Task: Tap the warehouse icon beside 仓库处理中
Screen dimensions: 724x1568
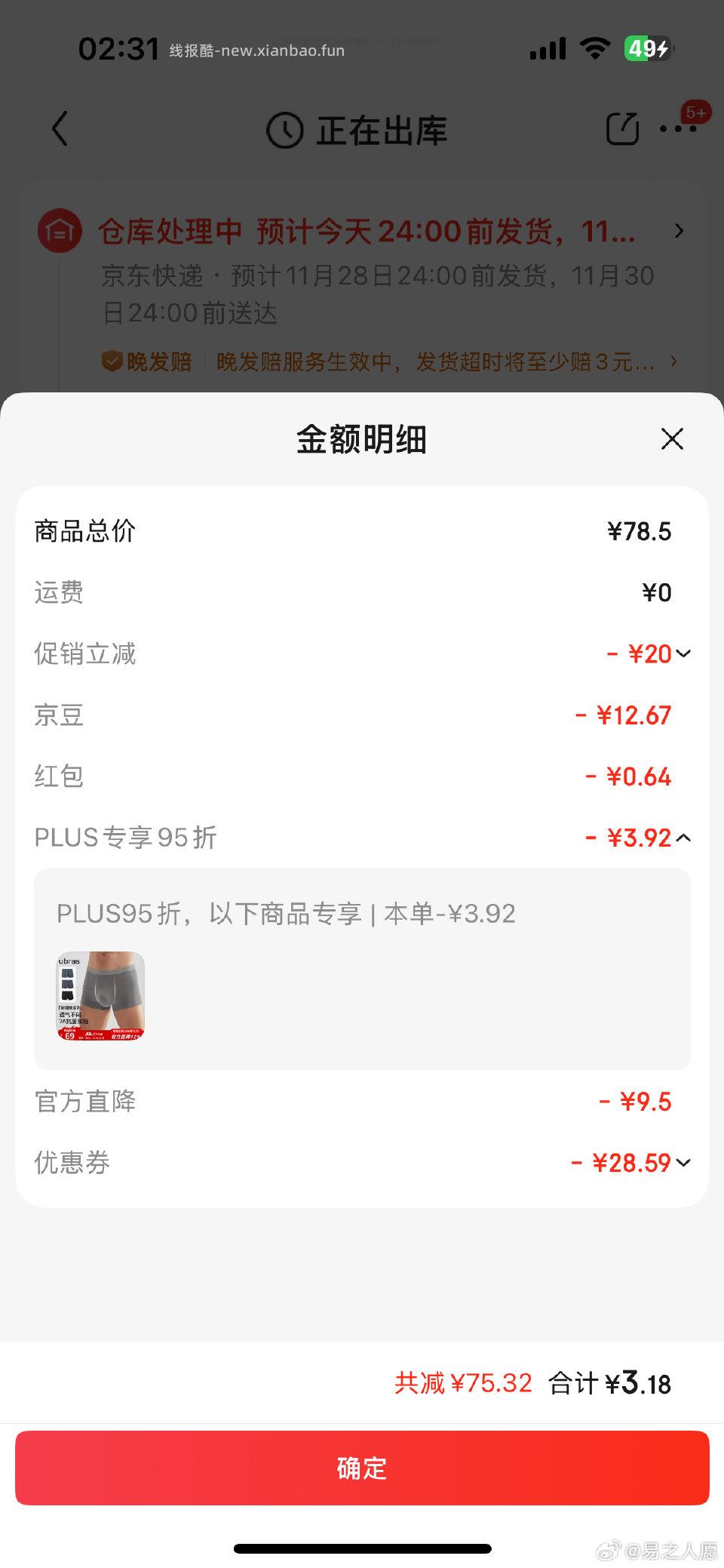Action: coord(60,231)
